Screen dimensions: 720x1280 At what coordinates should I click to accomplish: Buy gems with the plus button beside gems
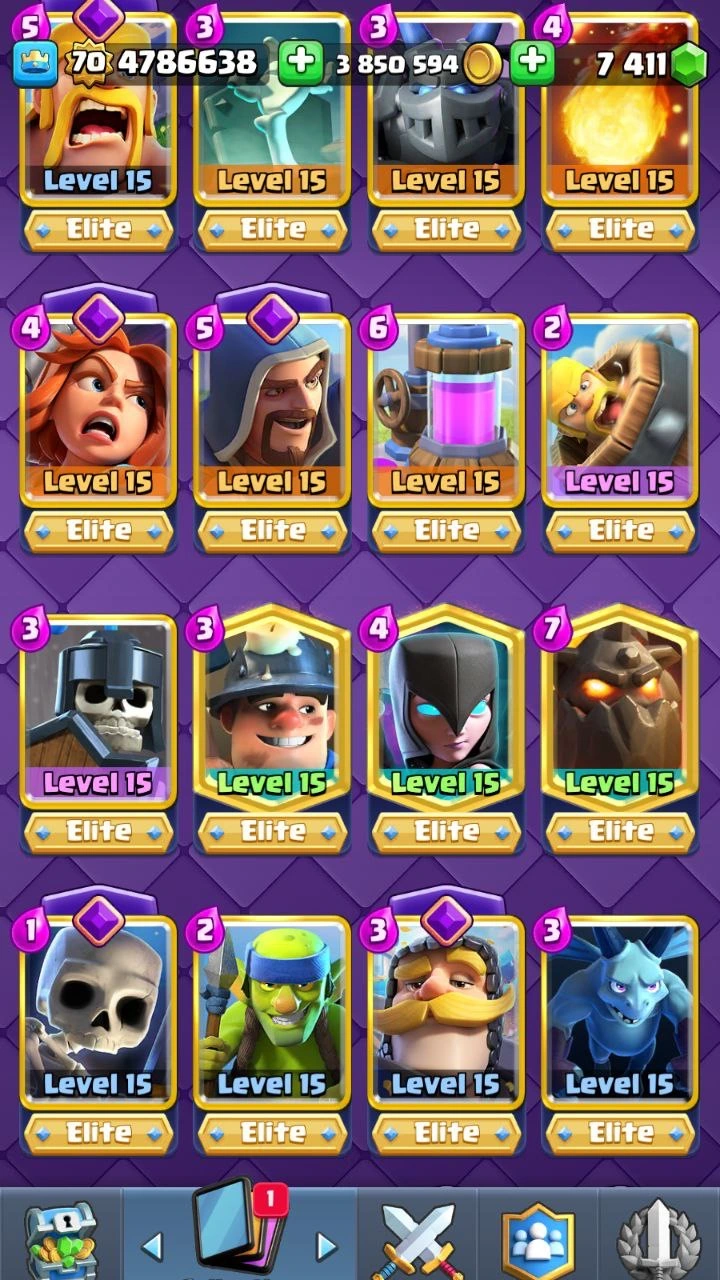pyautogui.click(x=532, y=64)
